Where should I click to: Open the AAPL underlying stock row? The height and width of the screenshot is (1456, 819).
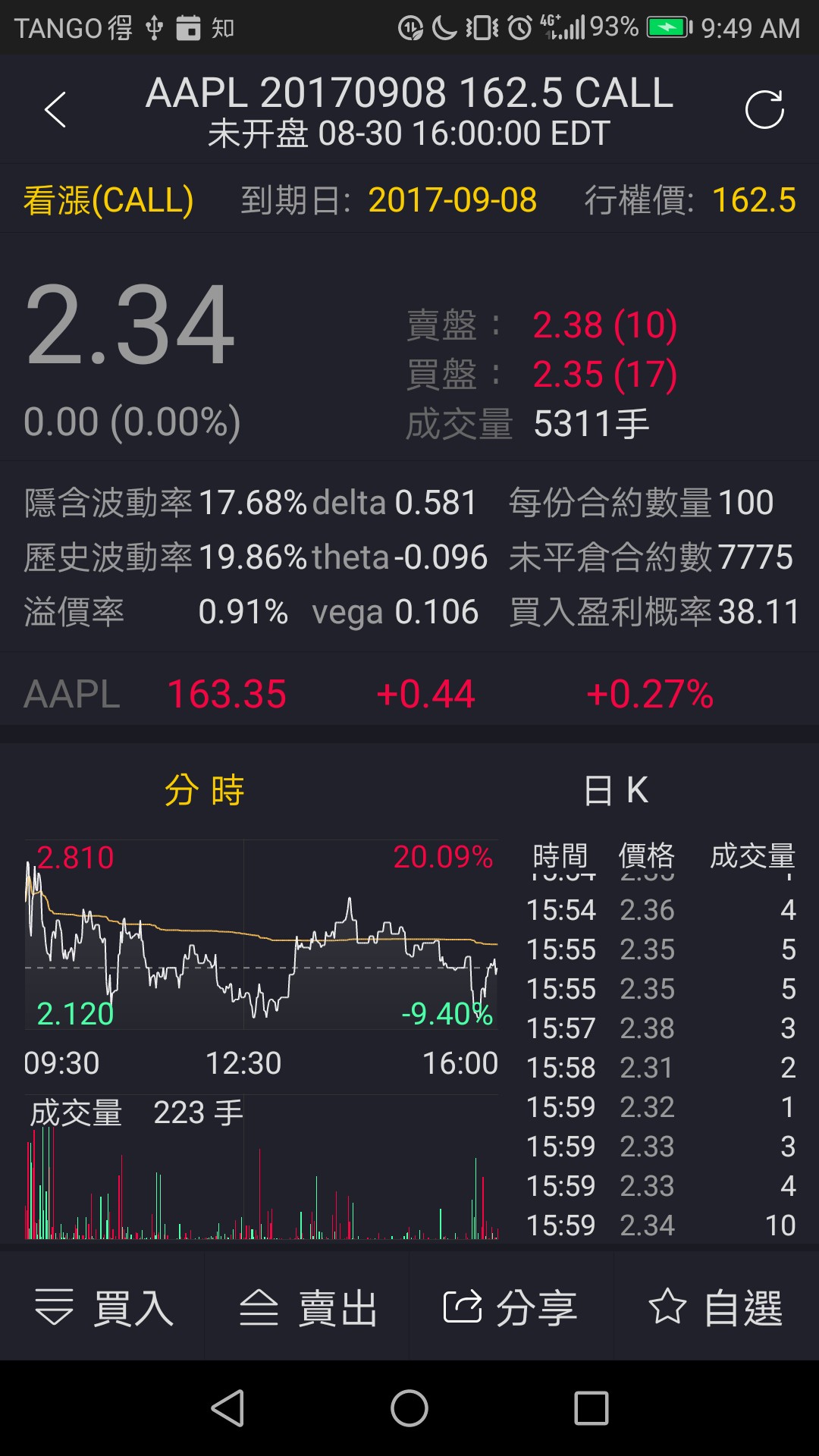[409, 694]
